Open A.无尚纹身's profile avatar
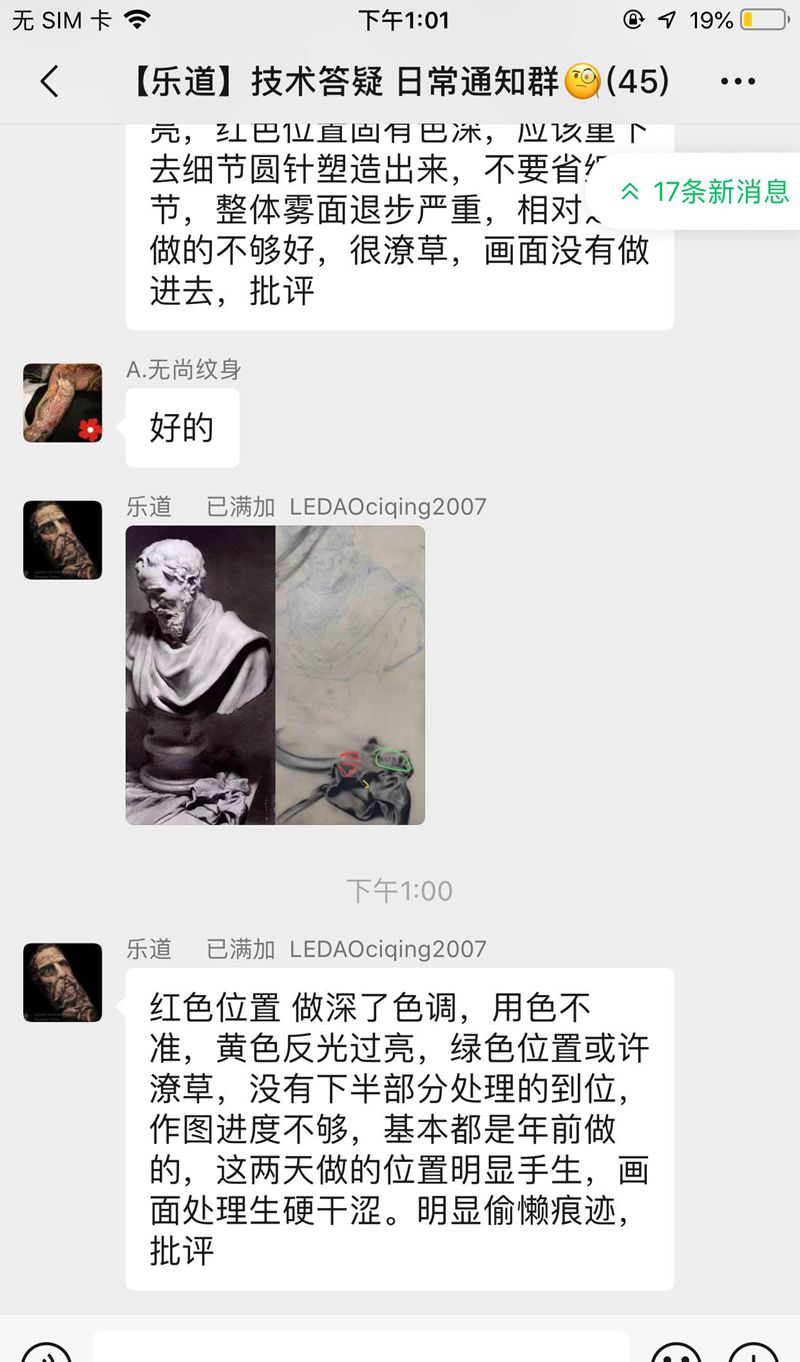This screenshot has height=1362, width=800. coord(63,403)
